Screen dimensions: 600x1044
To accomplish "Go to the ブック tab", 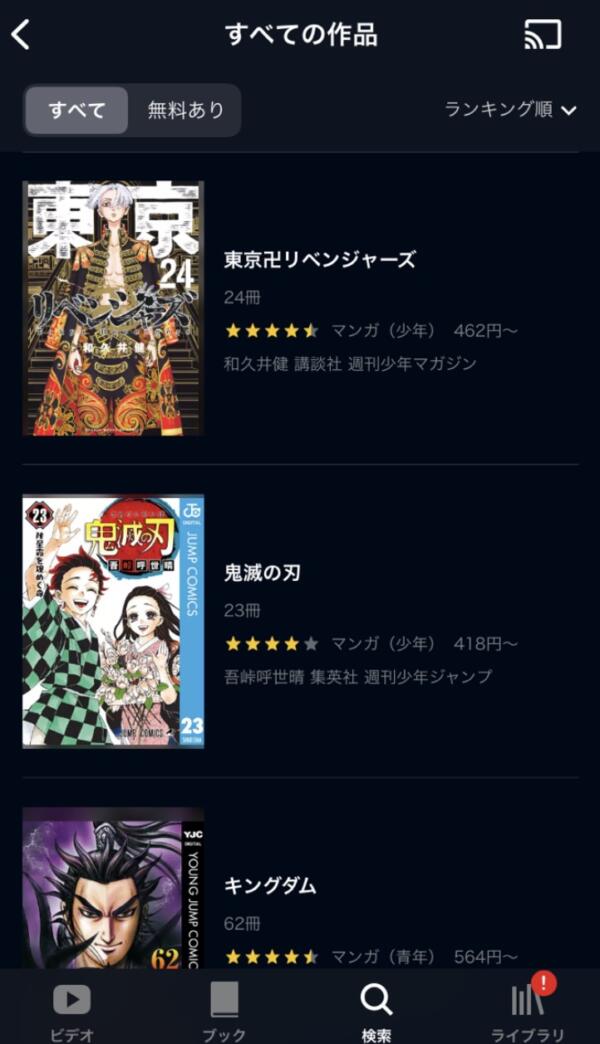I will point(224,1008).
